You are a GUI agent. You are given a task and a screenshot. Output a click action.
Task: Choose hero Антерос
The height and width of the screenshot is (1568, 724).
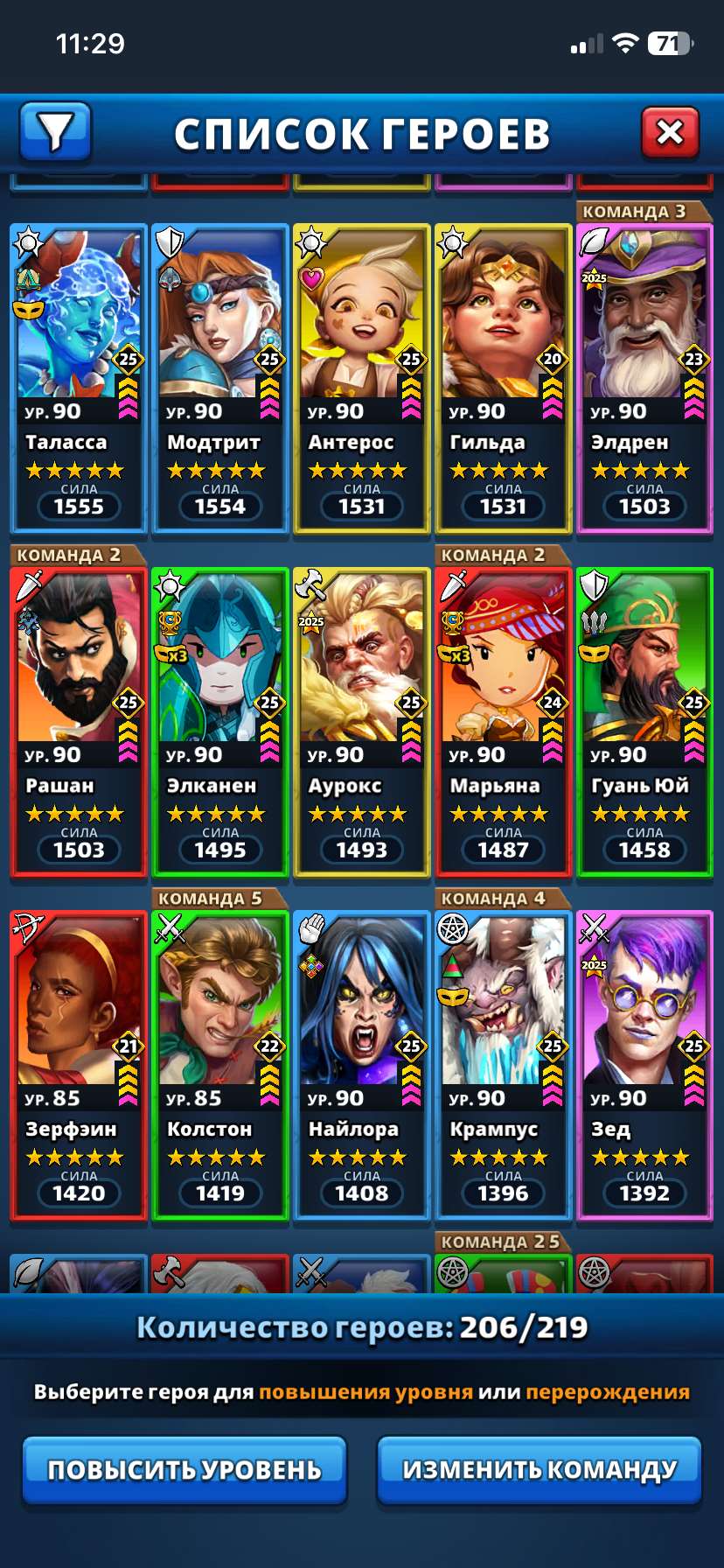click(x=362, y=378)
